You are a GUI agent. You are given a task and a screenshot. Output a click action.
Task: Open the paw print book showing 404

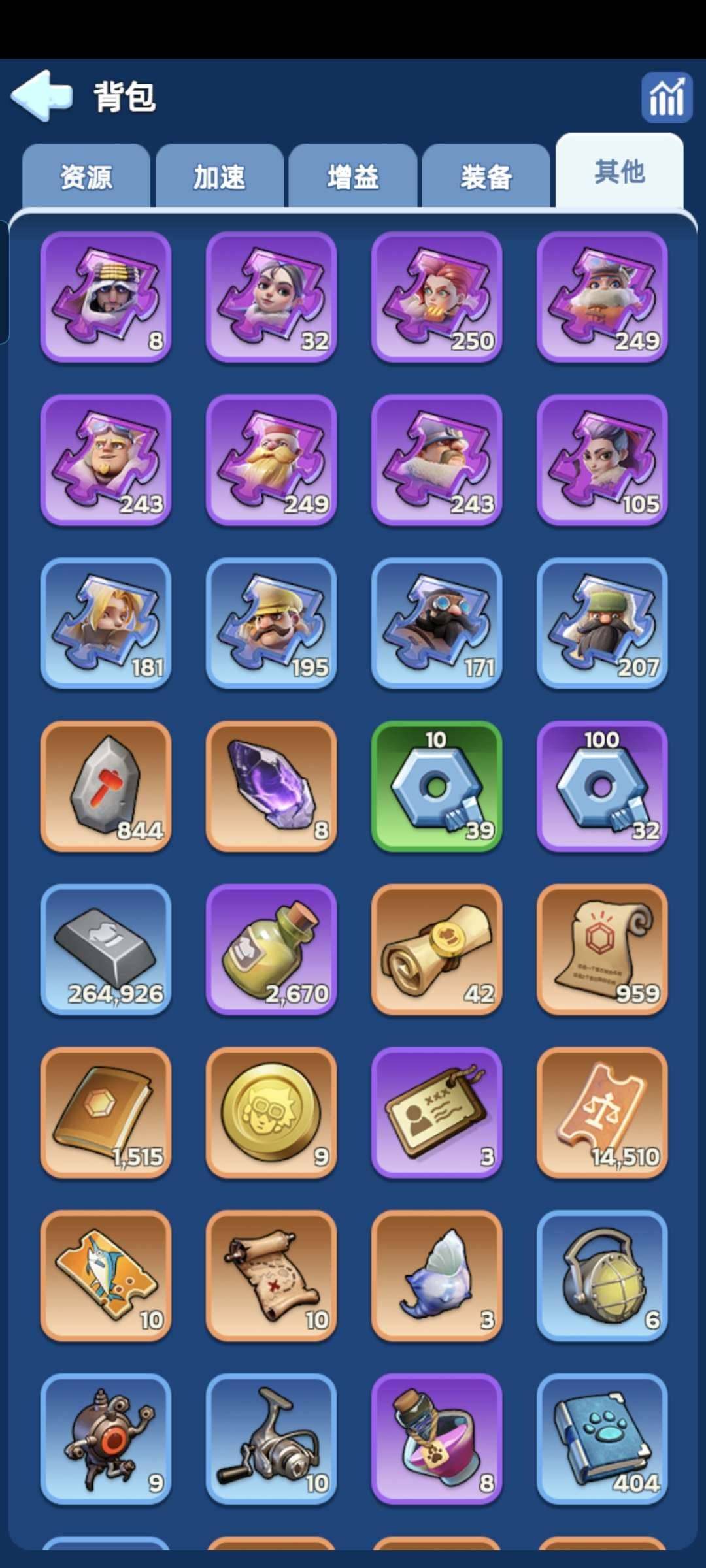pos(602,1439)
